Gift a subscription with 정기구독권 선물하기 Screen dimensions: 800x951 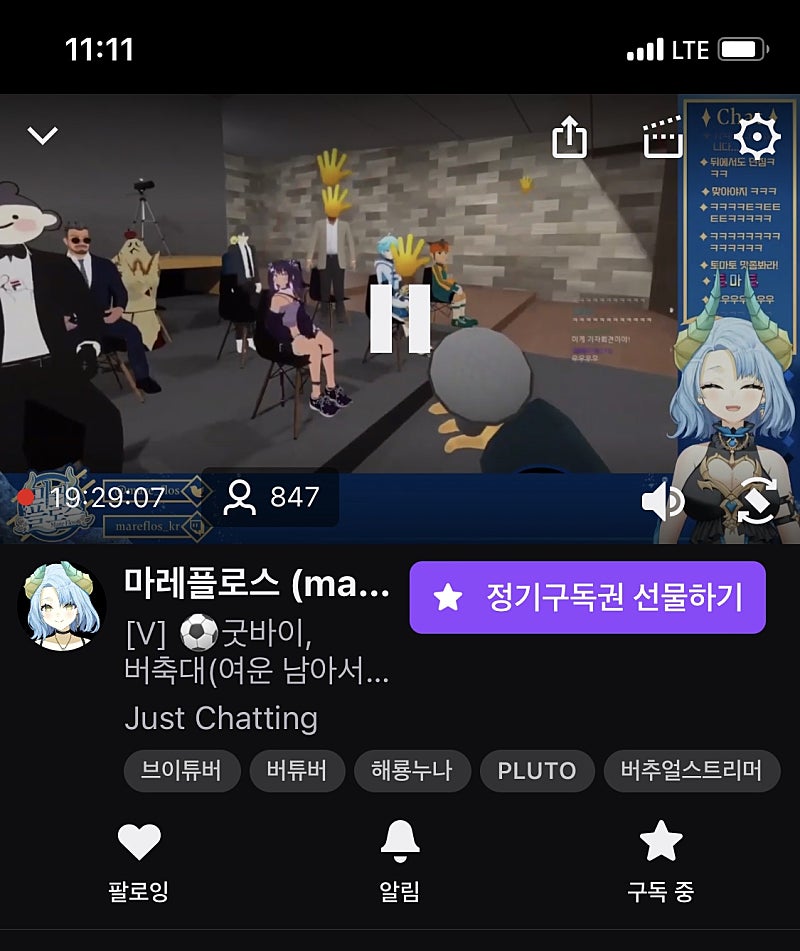pyautogui.click(x=587, y=598)
